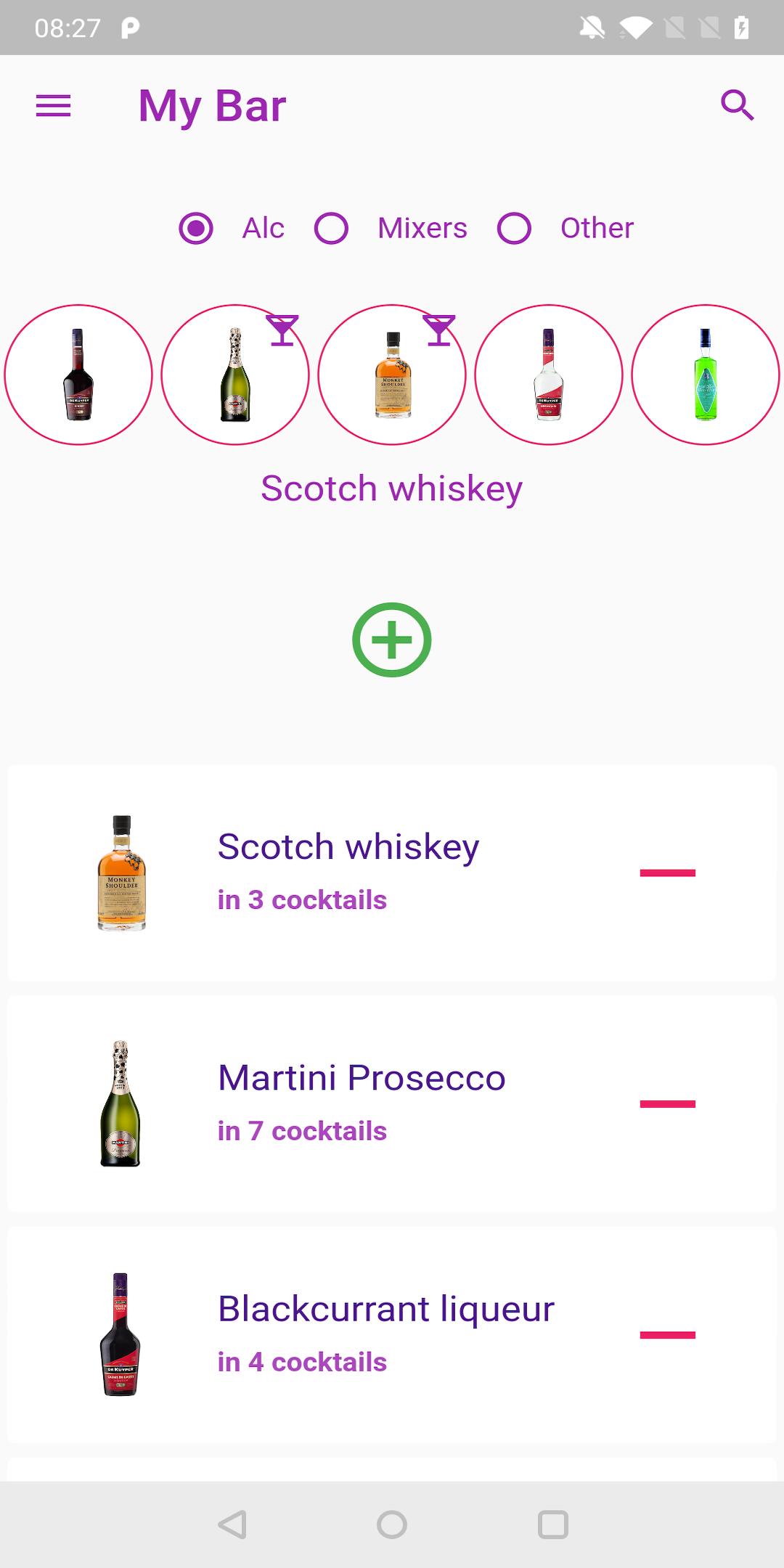The image size is (784, 1568).
Task: Open the navigation drawer menu
Action: [53, 106]
